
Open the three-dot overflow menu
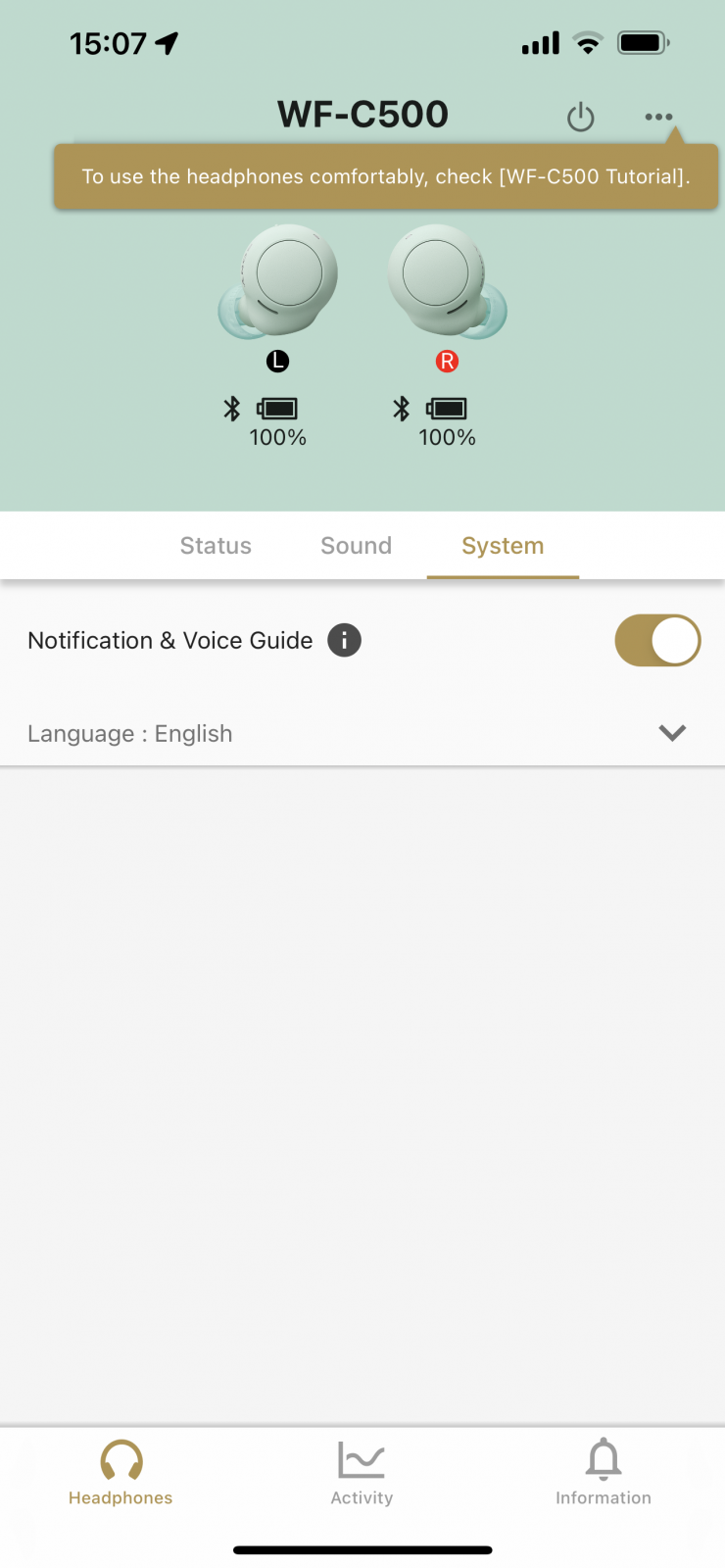tap(658, 117)
